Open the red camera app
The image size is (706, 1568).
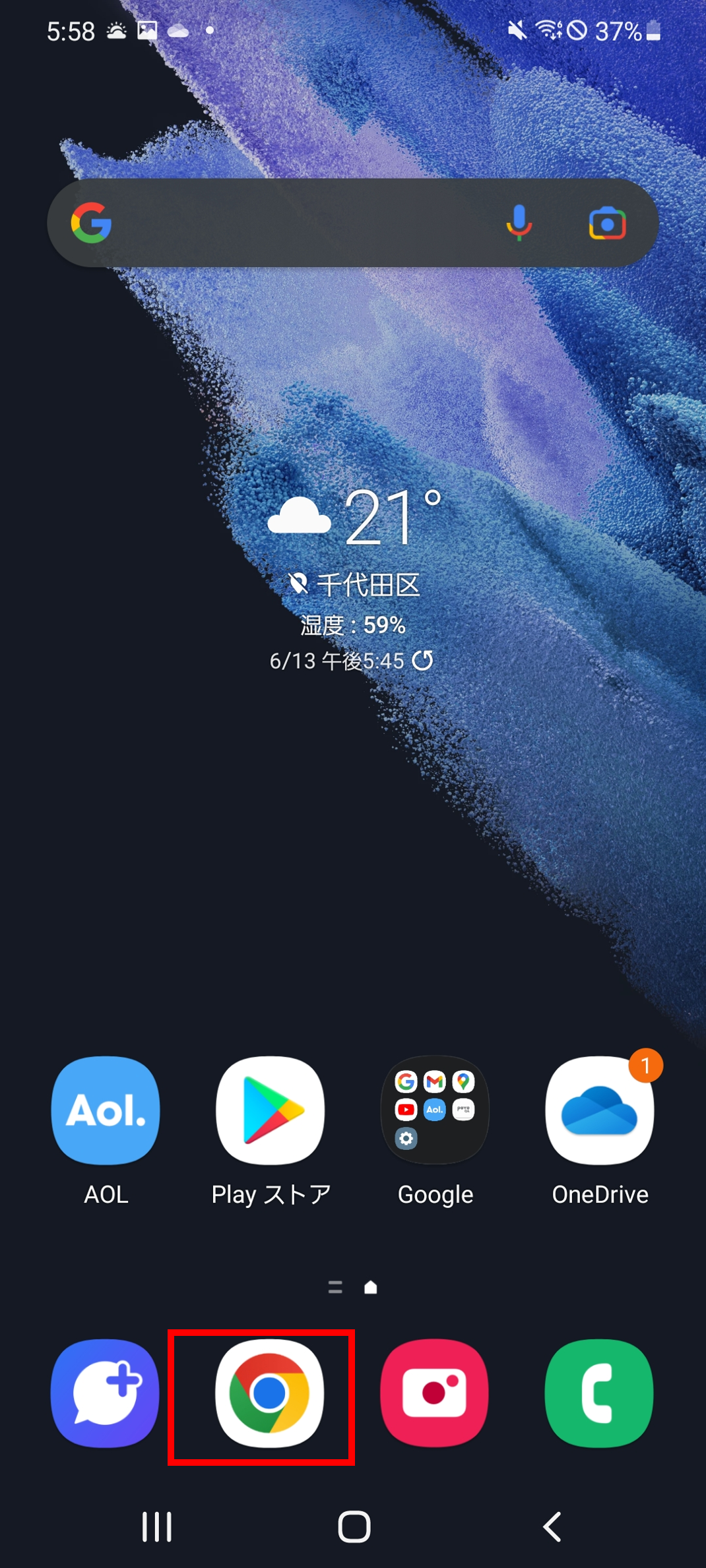pyautogui.click(x=434, y=1393)
